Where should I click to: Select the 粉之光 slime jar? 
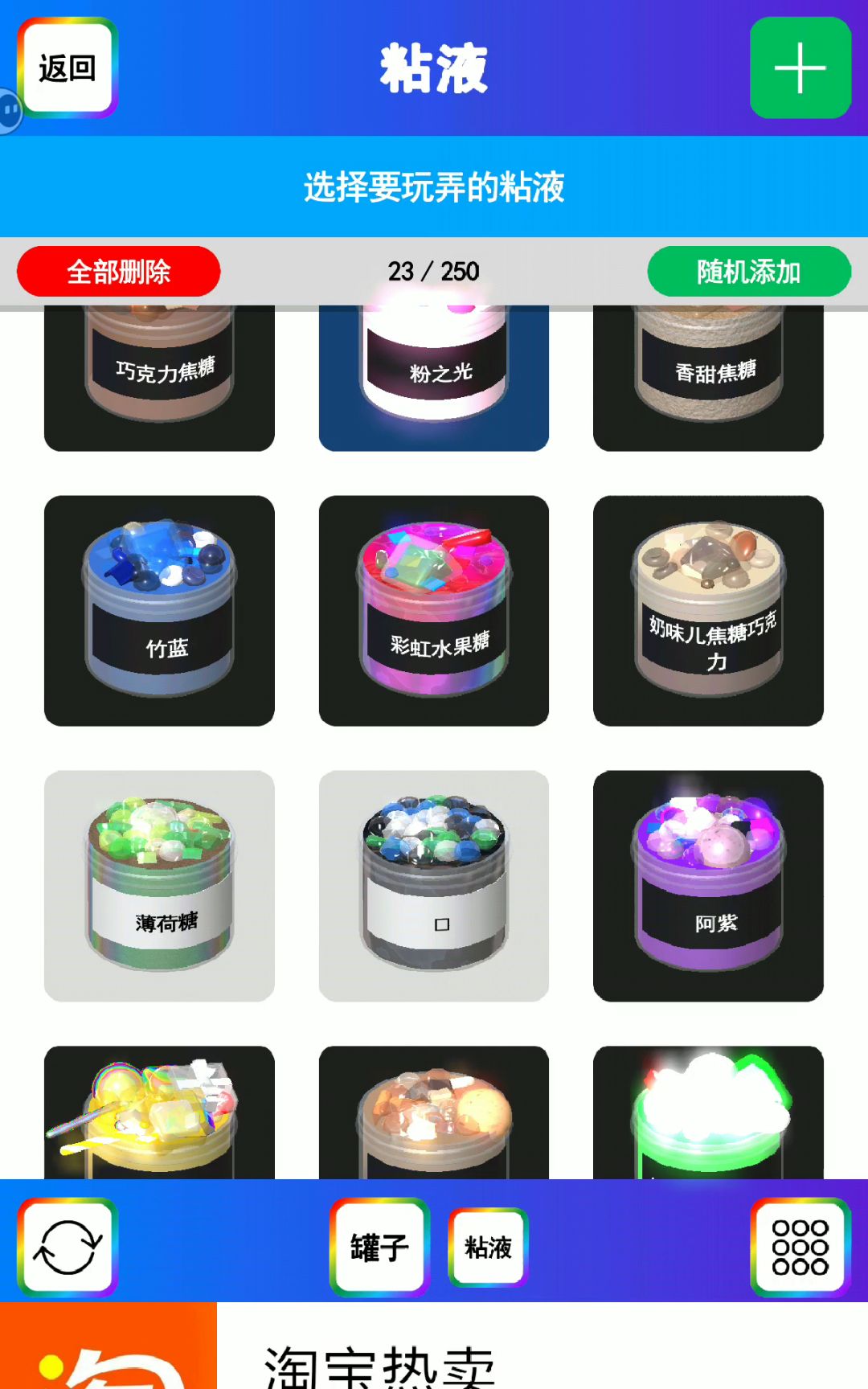[434, 379]
